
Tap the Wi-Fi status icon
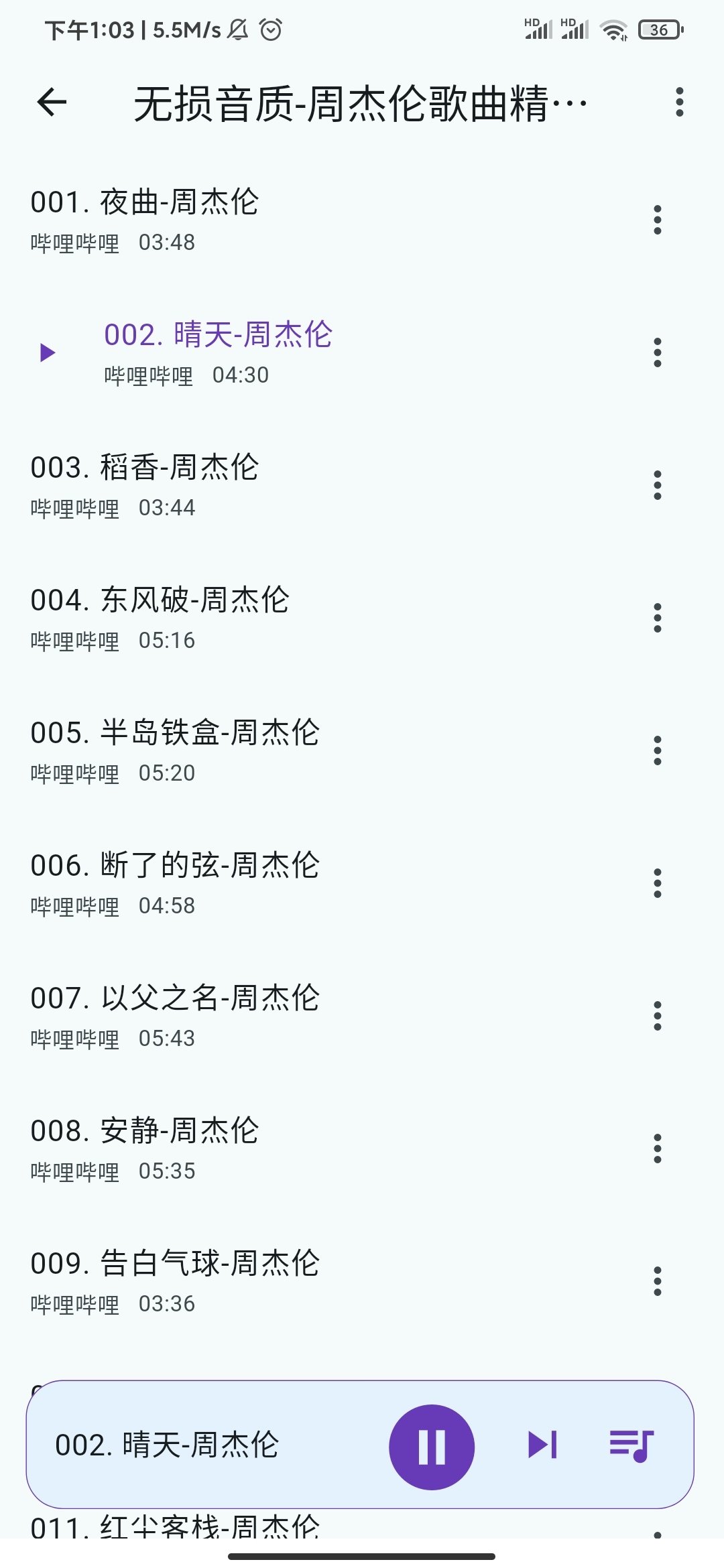614,29
